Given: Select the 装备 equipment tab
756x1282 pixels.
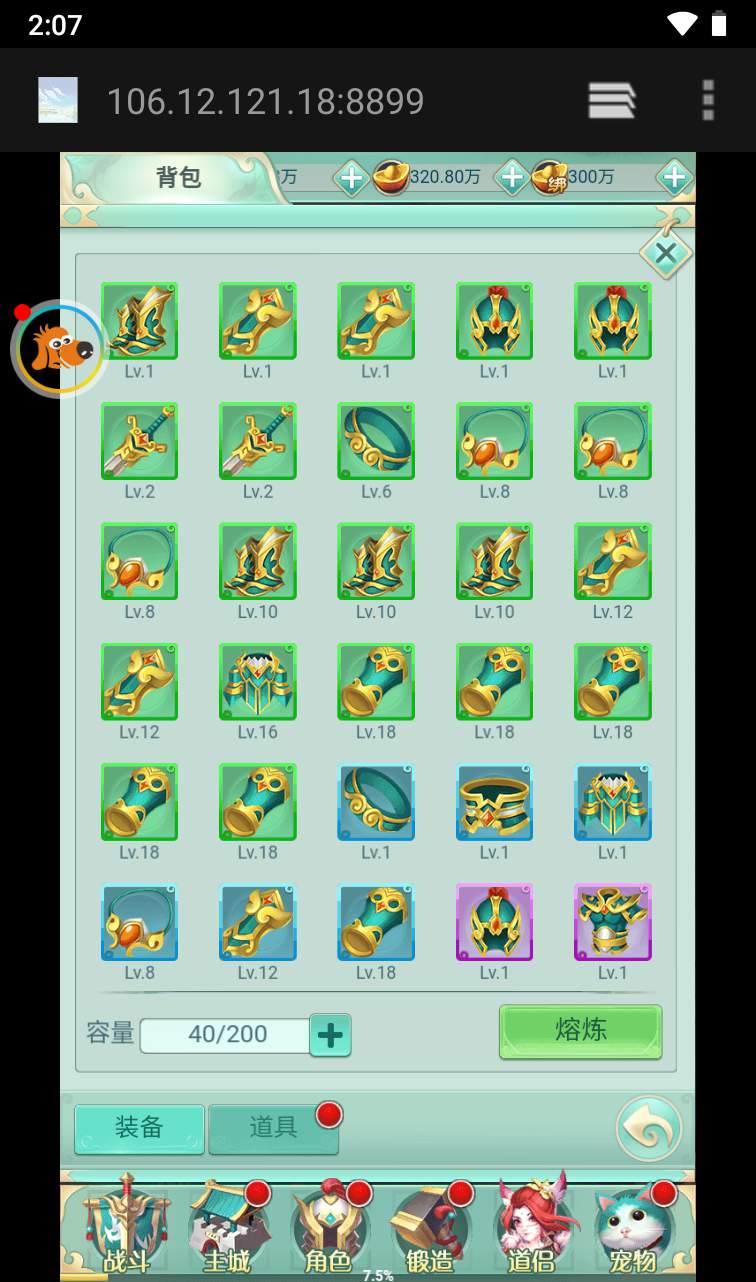Looking at the screenshot, I should [139, 1128].
